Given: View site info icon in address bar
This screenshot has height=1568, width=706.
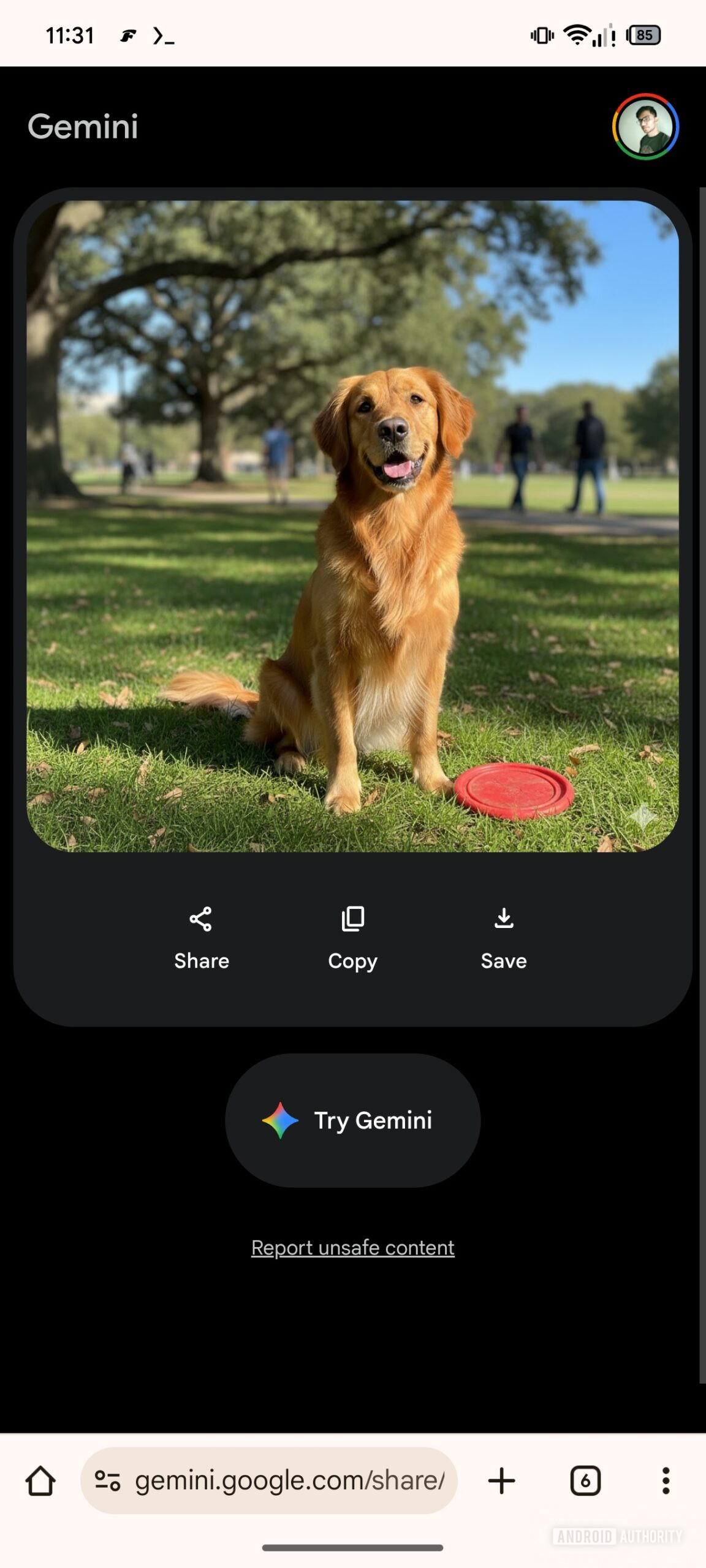Looking at the screenshot, I should (107, 1481).
